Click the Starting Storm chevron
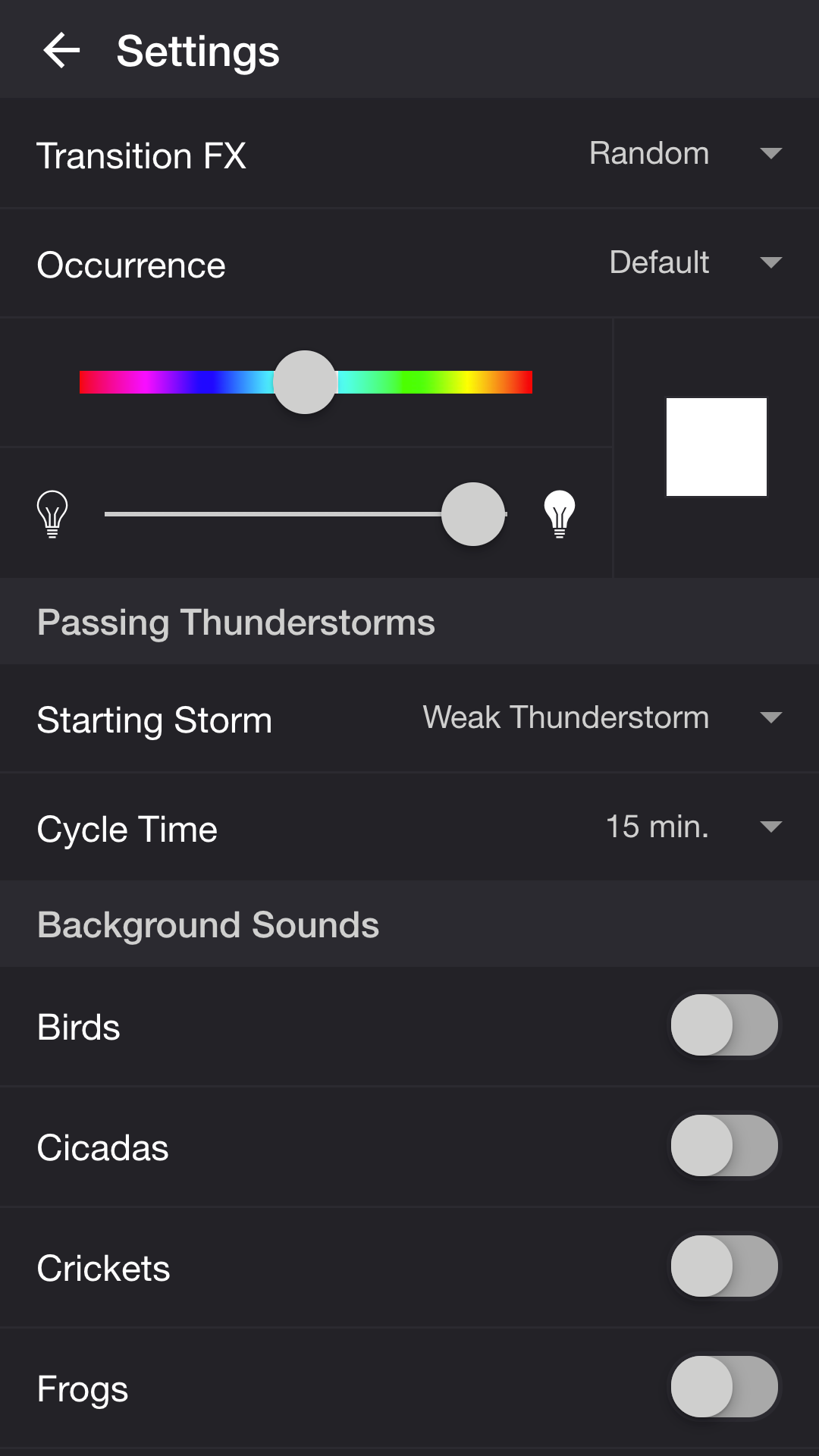Image resolution: width=819 pixels, height=1456 pixels. (x=771, y=717)
